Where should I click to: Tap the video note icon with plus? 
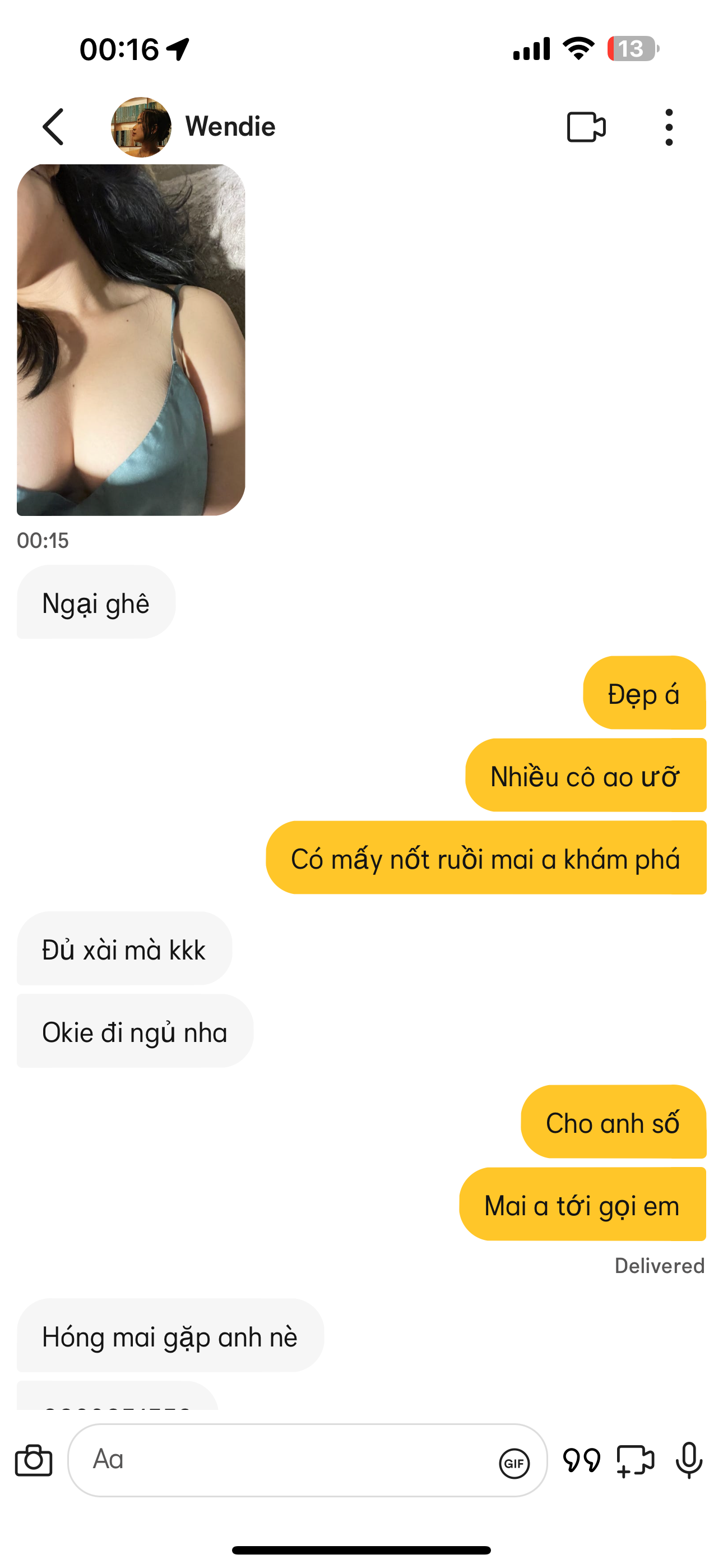(x=635, y=1460)
